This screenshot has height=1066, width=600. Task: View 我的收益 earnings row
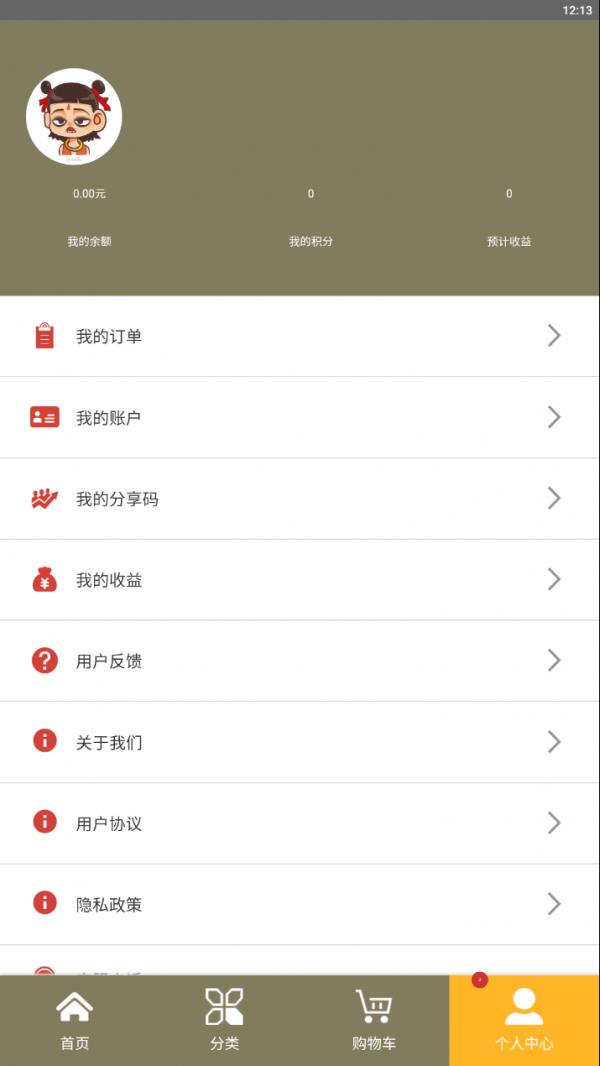(x=300, y=579)
